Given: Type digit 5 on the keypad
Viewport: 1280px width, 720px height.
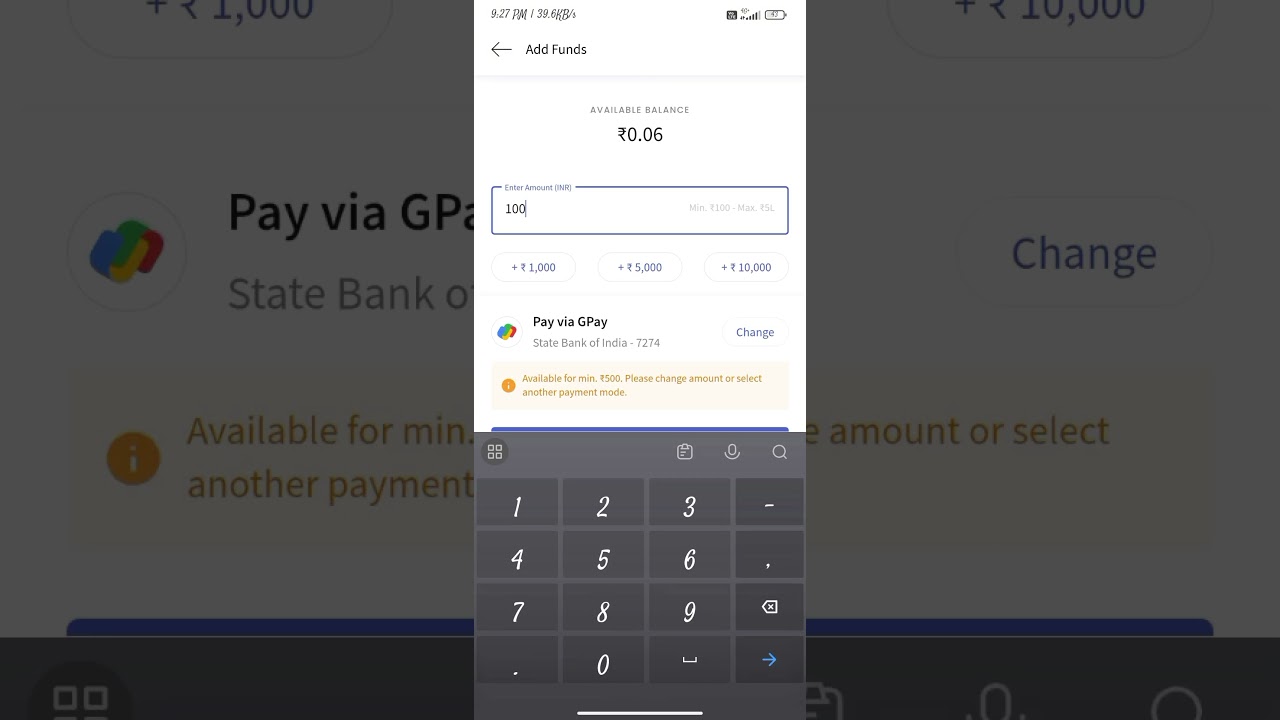Looking at the screenshot, I should pos(603,559).
